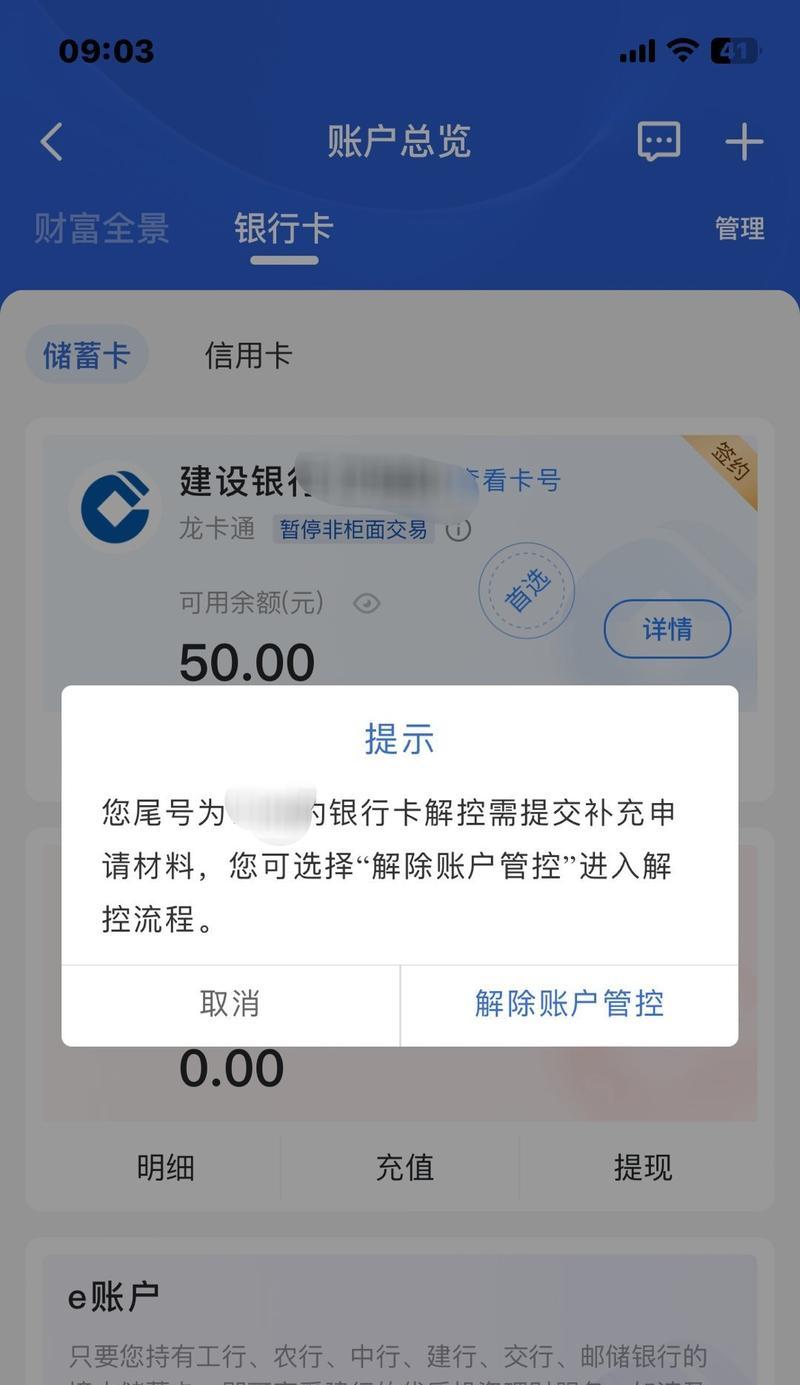Screen dimensions: 800x1385
Task: Switch to 信用卡 cards
Action: pyautogui.click(x=248, y=355)
